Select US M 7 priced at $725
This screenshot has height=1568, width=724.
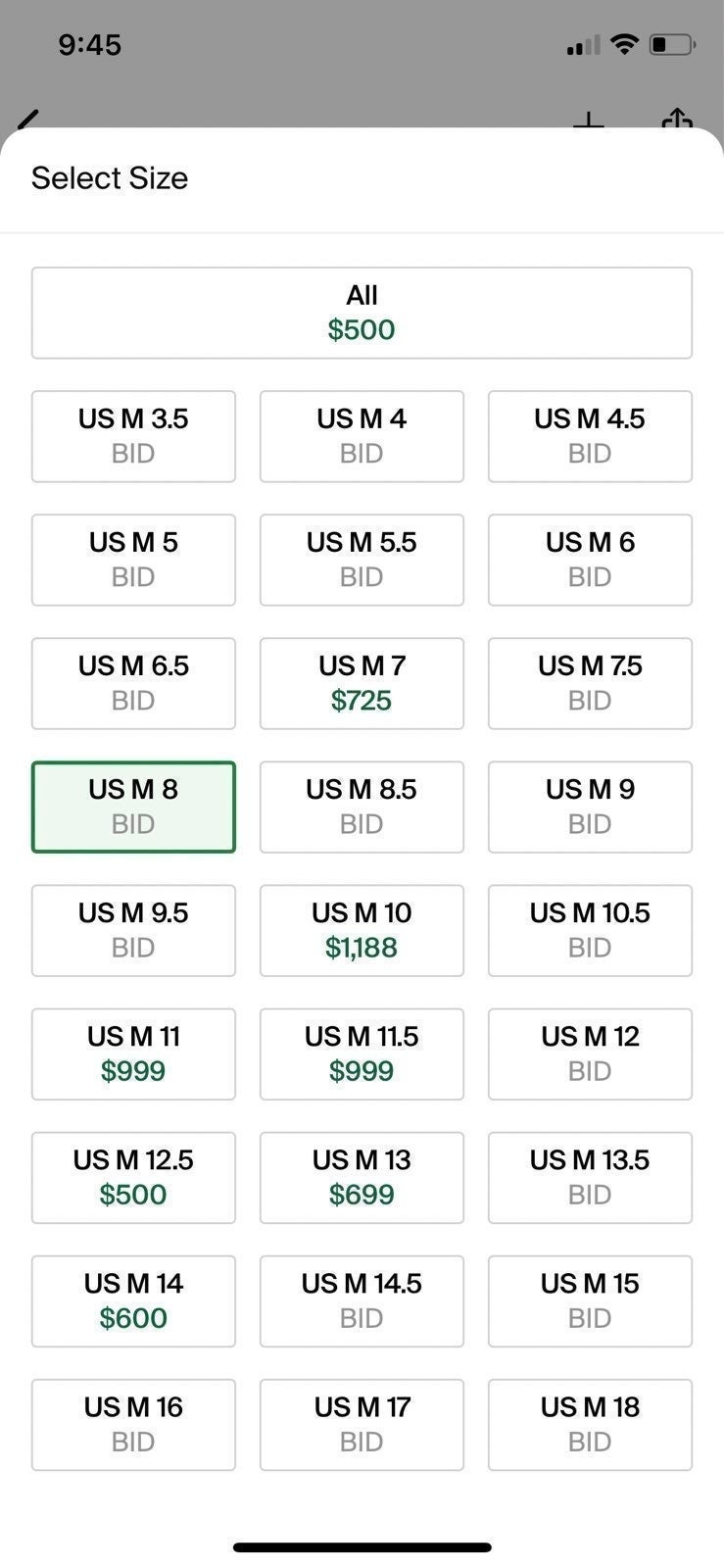pos(362,683)
